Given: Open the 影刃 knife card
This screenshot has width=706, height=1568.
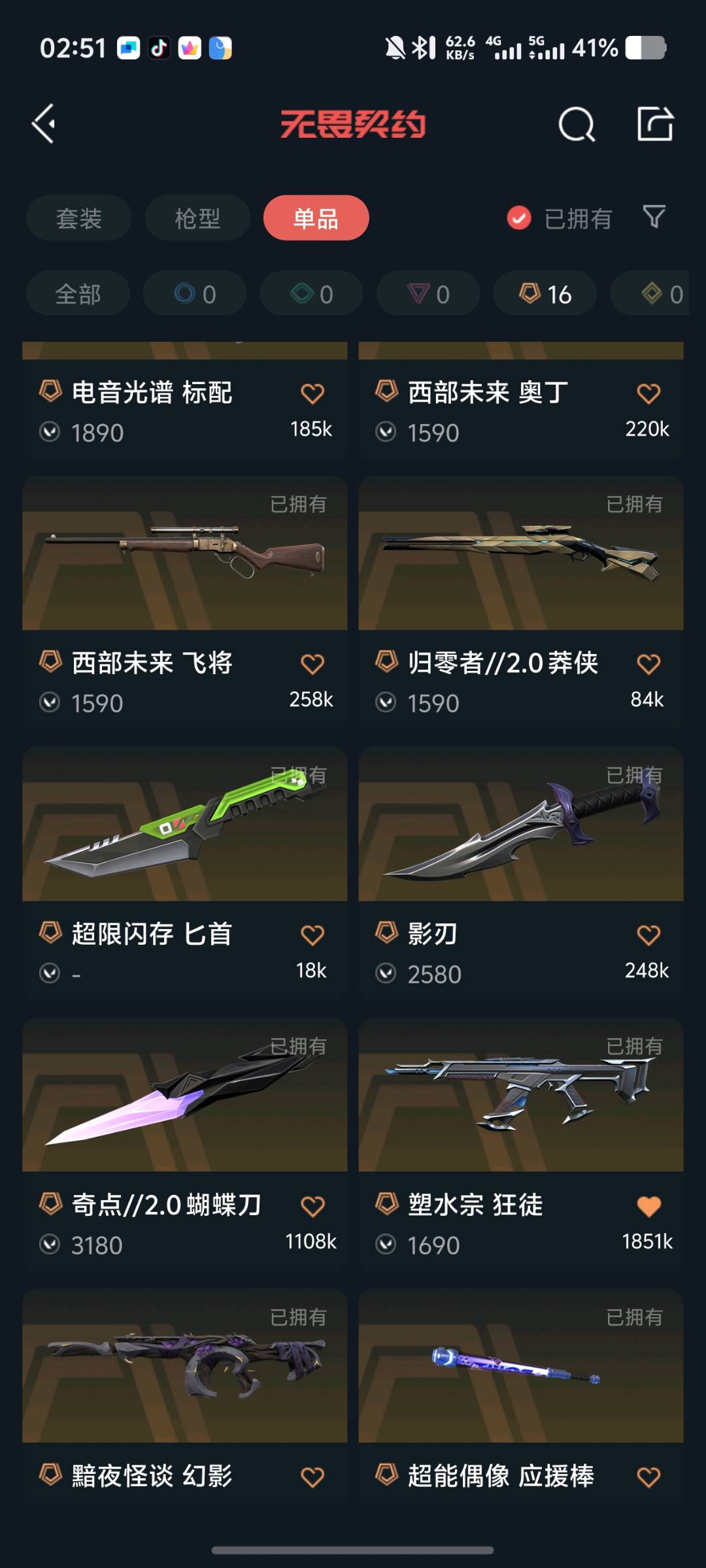Looking at the screenshot, I should 521,874.
